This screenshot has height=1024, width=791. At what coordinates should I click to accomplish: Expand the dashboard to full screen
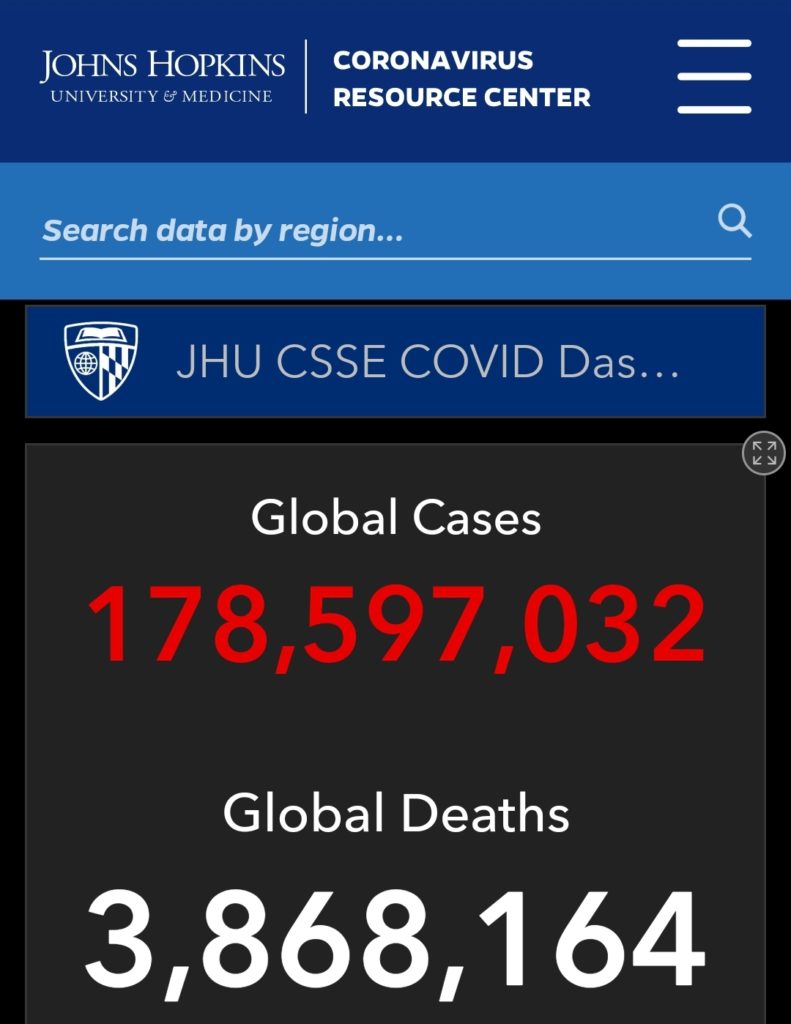tap(764, 453)
